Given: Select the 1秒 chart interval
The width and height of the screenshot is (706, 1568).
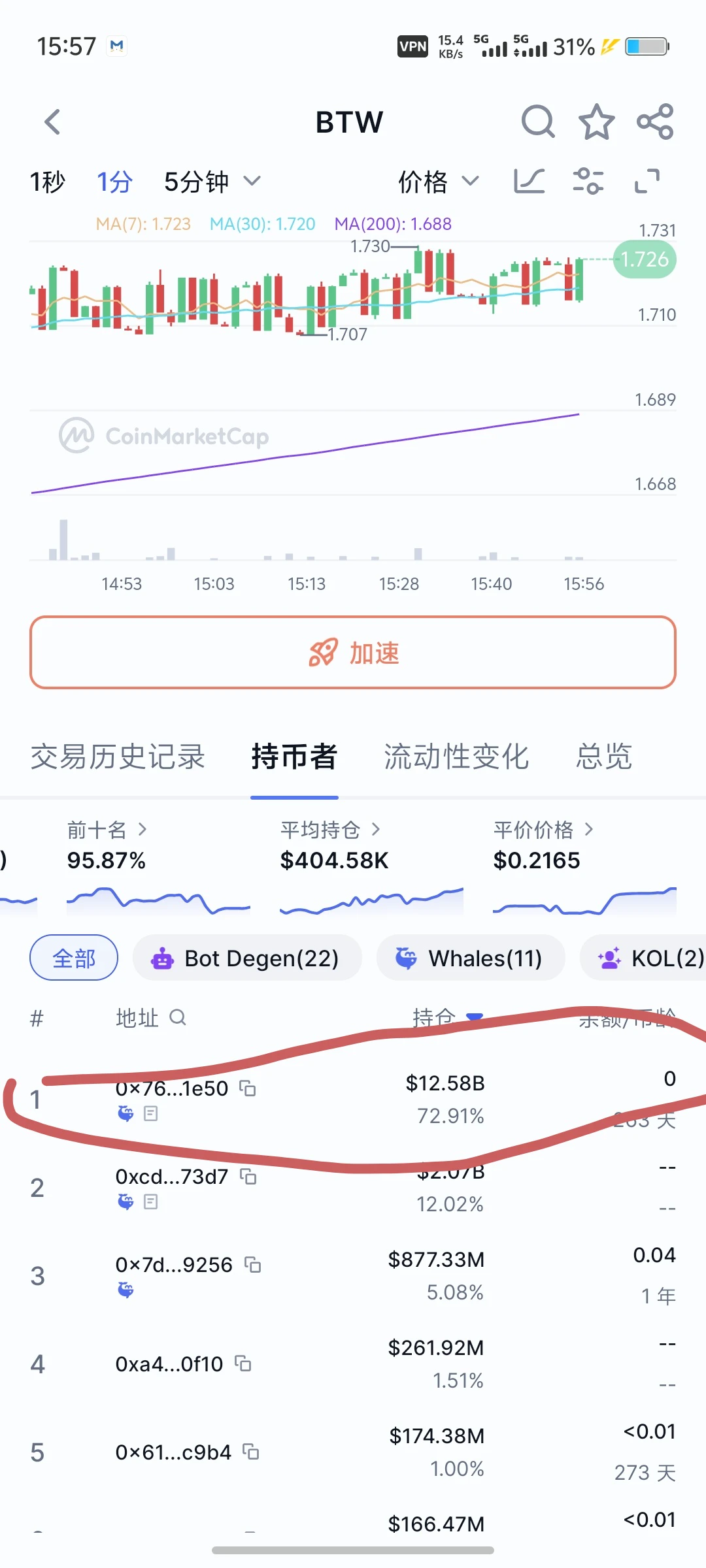Looking at the screenshot, I should (48, 182).
